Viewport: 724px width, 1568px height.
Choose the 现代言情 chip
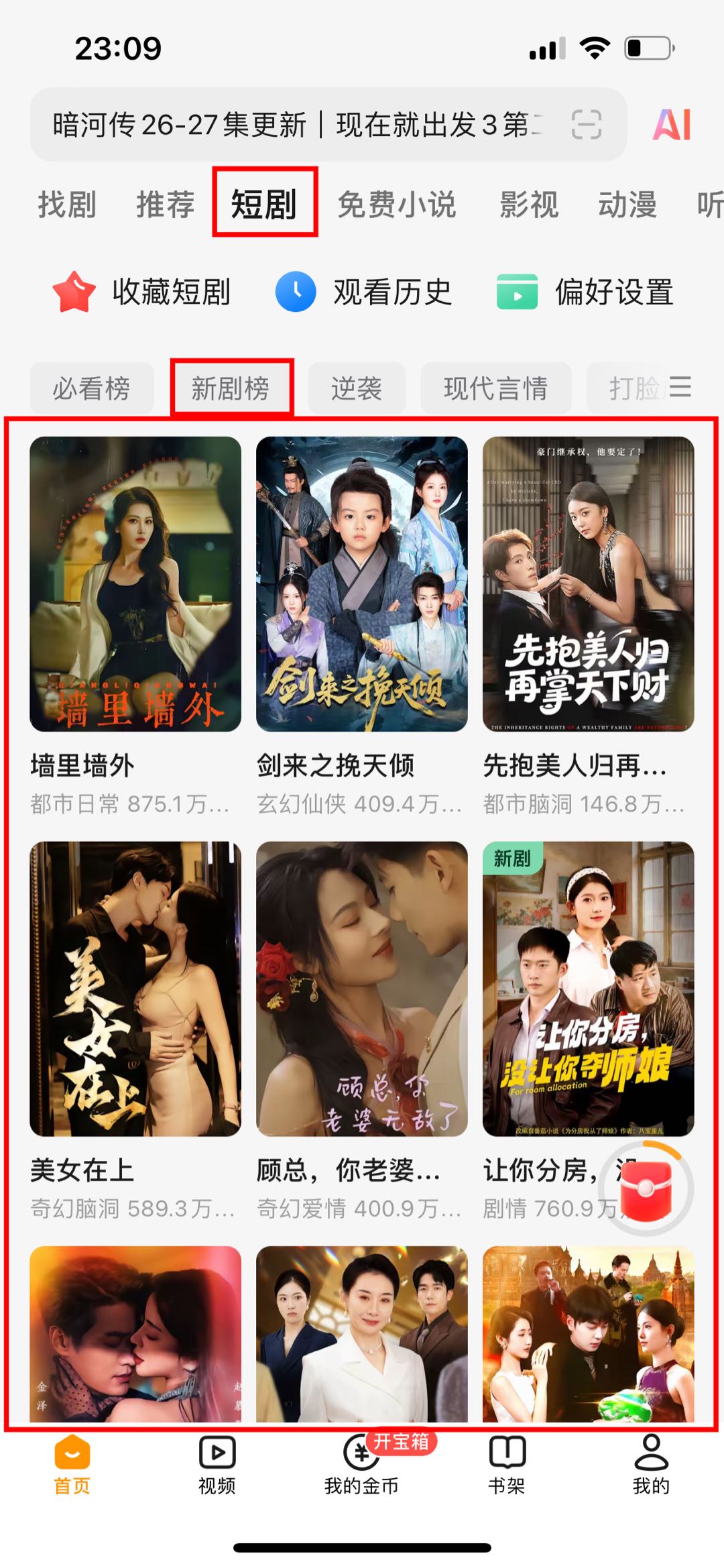[x=496, y=388]
